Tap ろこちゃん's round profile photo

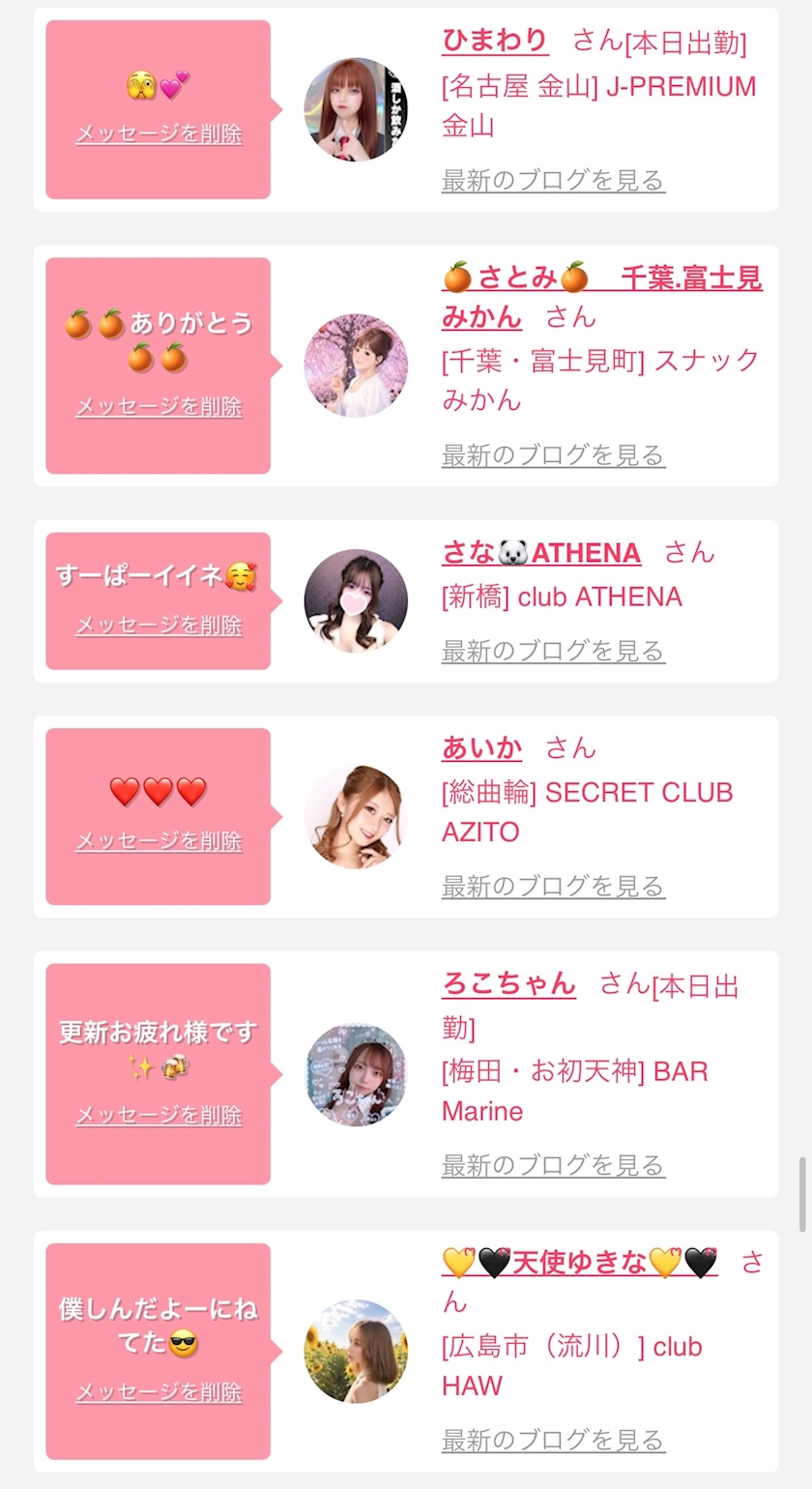[x=356, y=1074]
